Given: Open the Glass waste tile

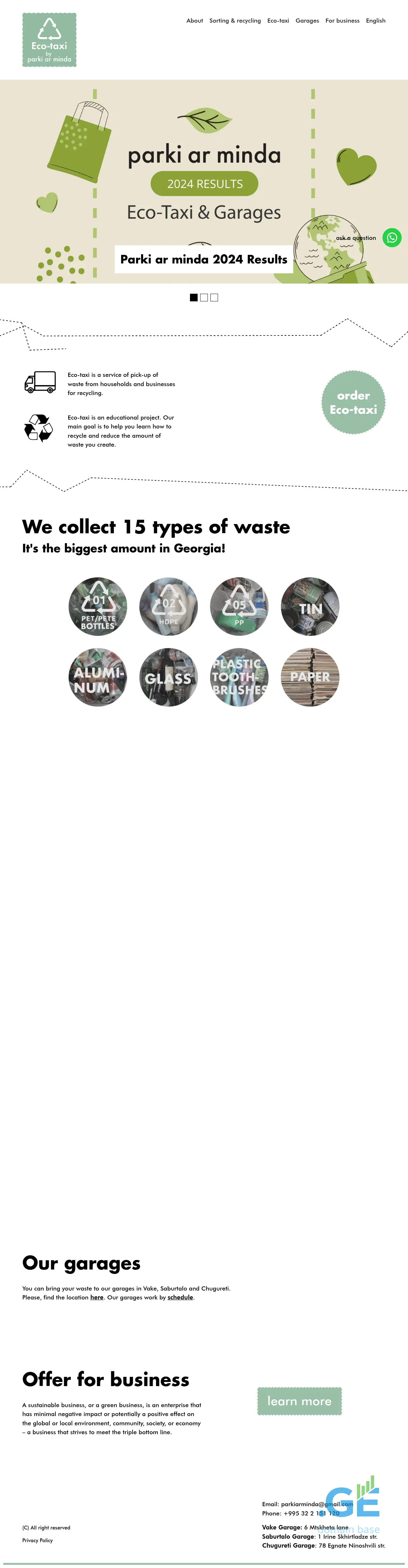Looking at the screenshot, I should tap(169, 677).
